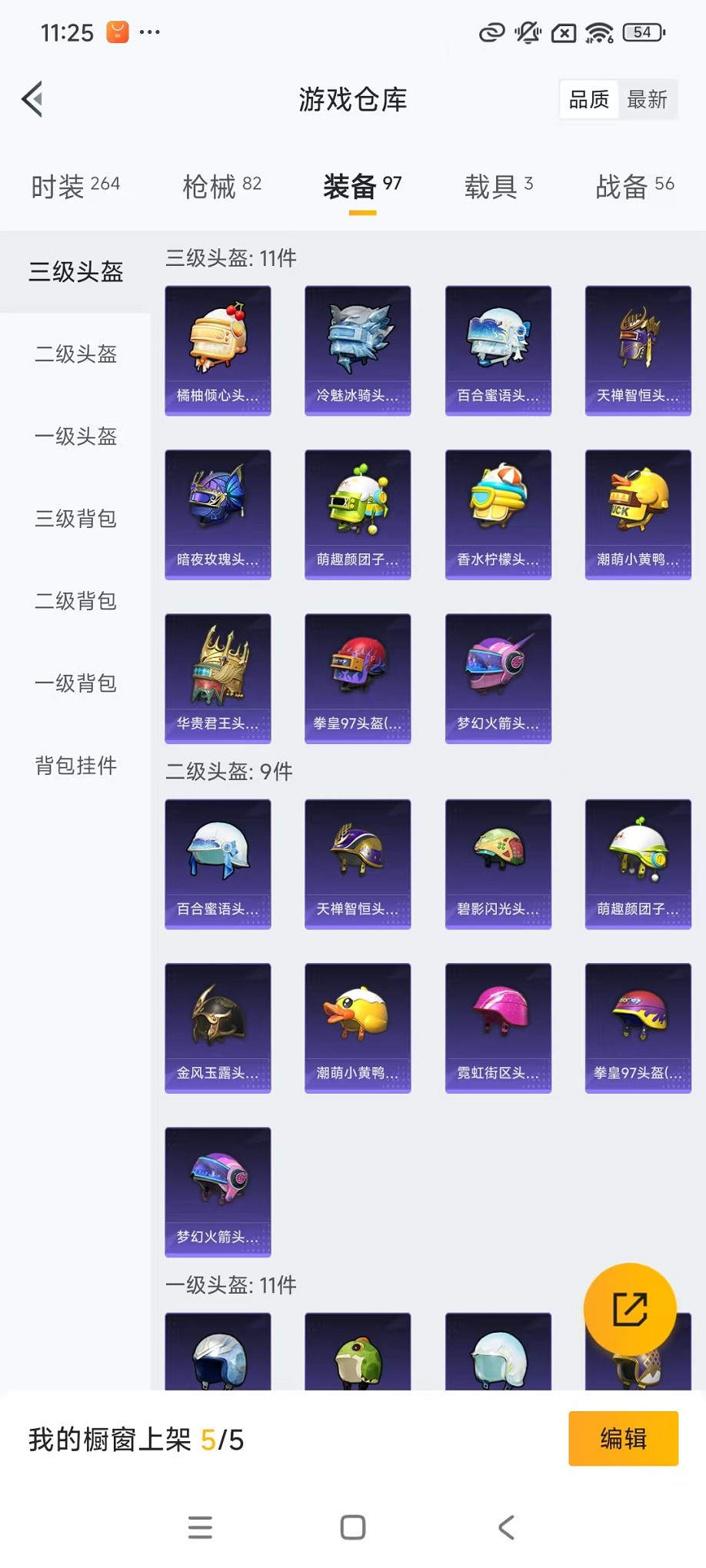Open the 枪械 tab
Viewport: 706px width, 1568px height.
[221, 186]
